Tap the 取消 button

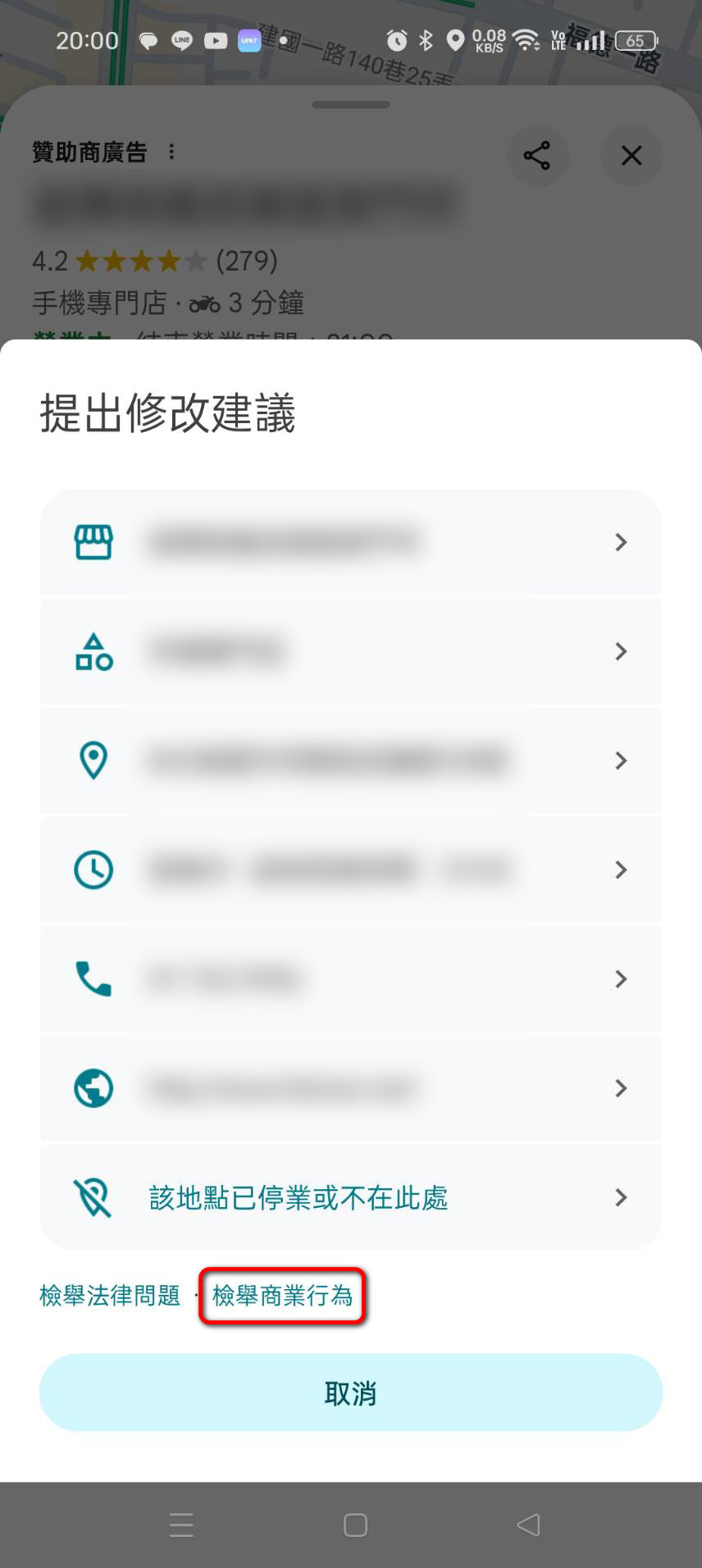tap(350, 1393)
